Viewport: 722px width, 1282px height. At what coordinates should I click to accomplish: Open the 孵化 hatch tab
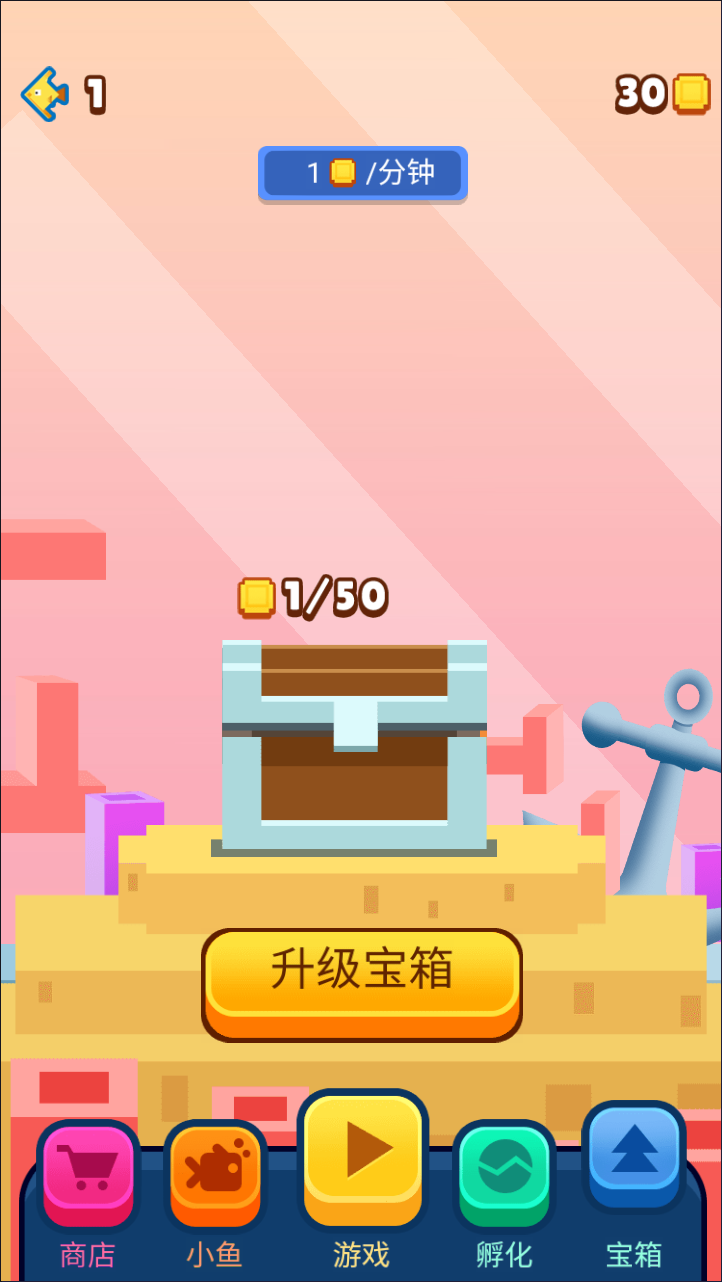coord(504,1176)
